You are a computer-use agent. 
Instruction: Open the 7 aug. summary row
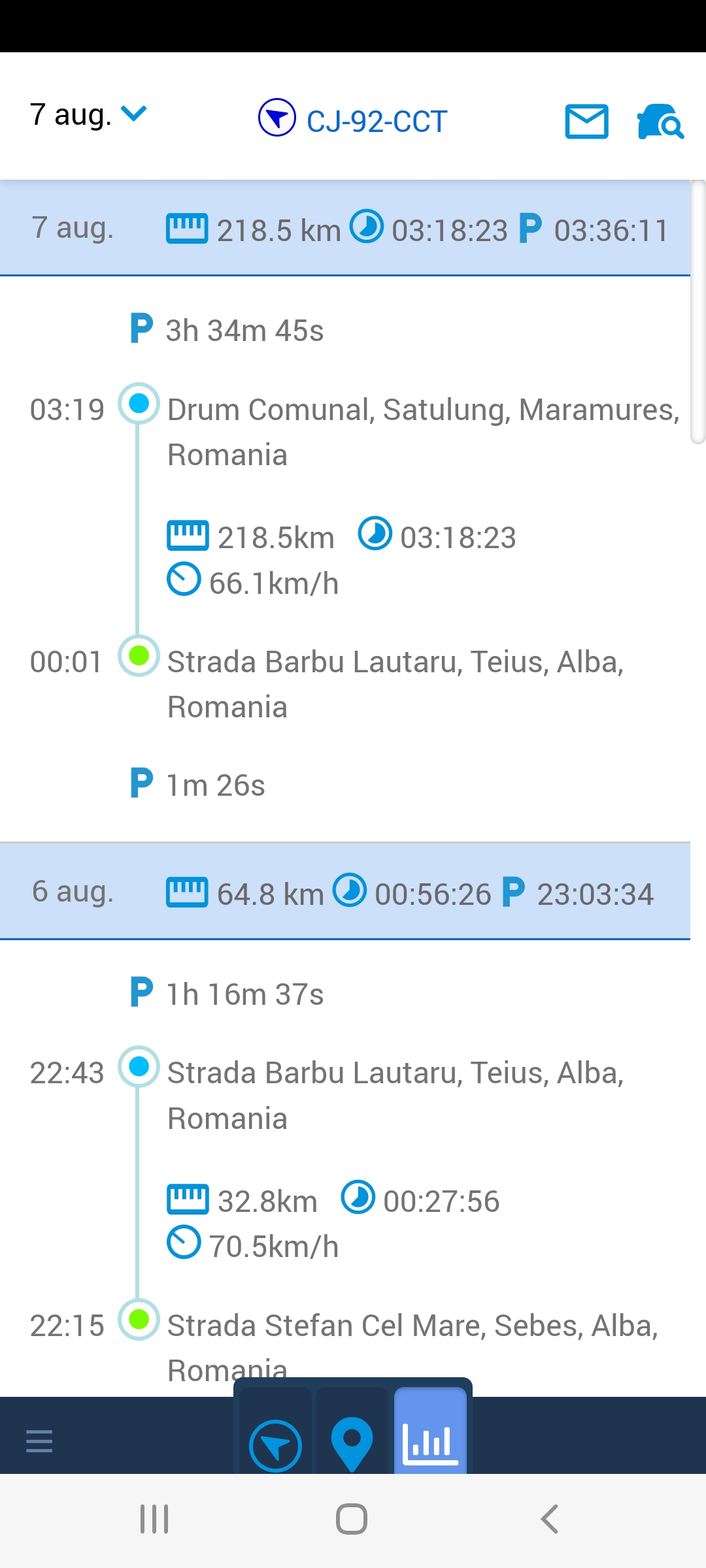point(345,229)
